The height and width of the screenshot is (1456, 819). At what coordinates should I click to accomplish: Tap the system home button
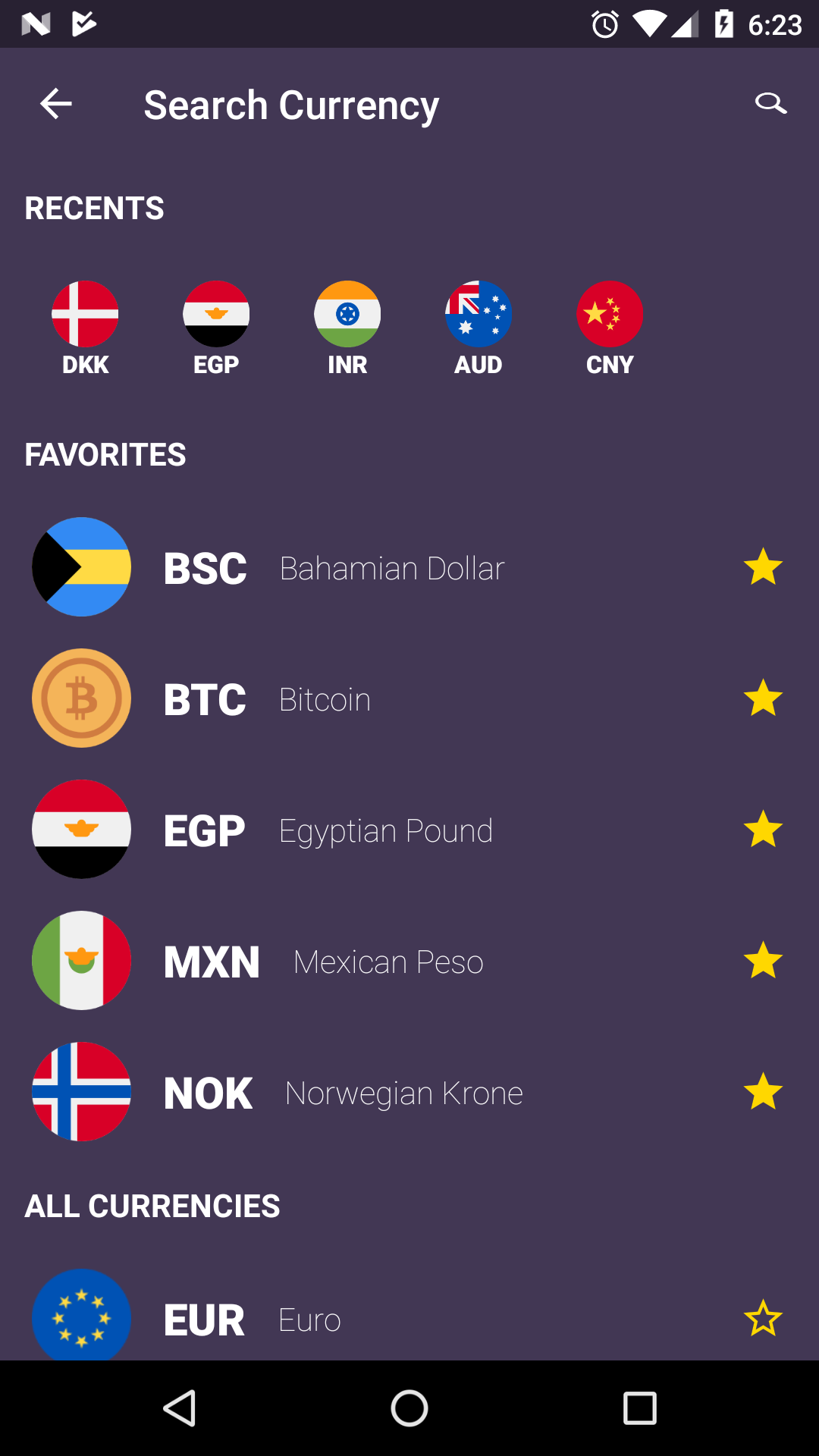(x=409, y=1409)
